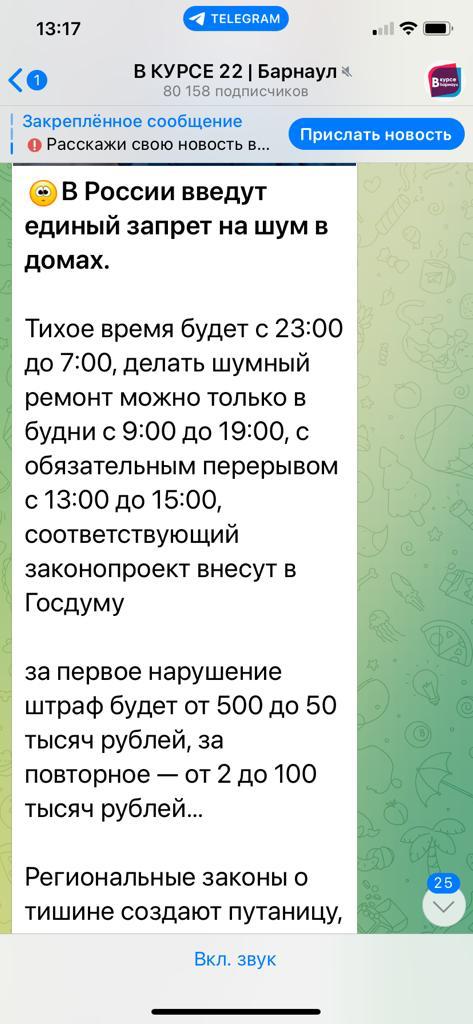The width and height of the screenshot is (473, 1024).
Task: Jump to latest messages with down arrow
Action: pos(444,906)
